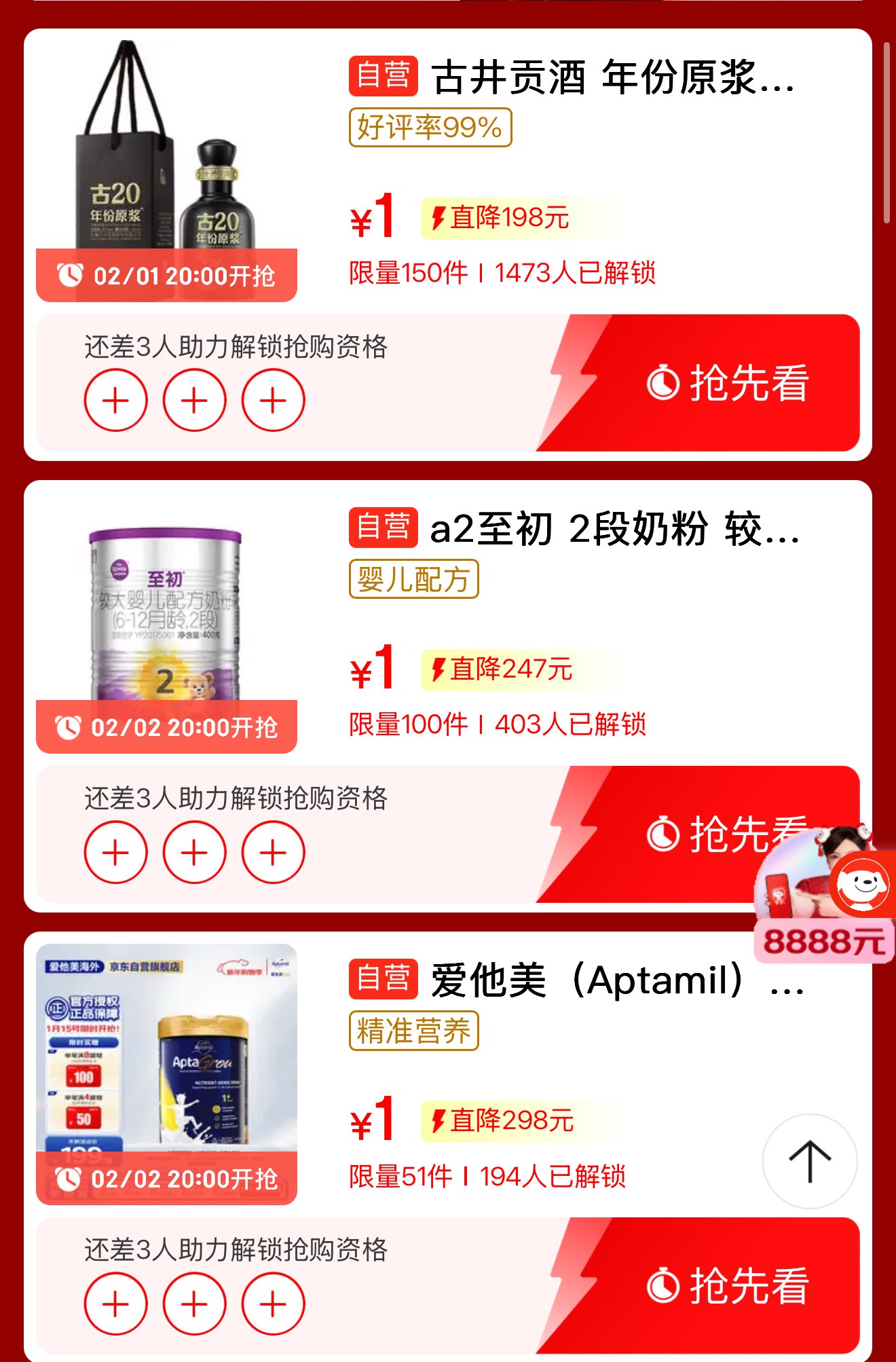The width and height of the screenshot is (896, 1362).
Task: Open the floating 8888元 red packet promo
Action: click(x=825, y=896)
